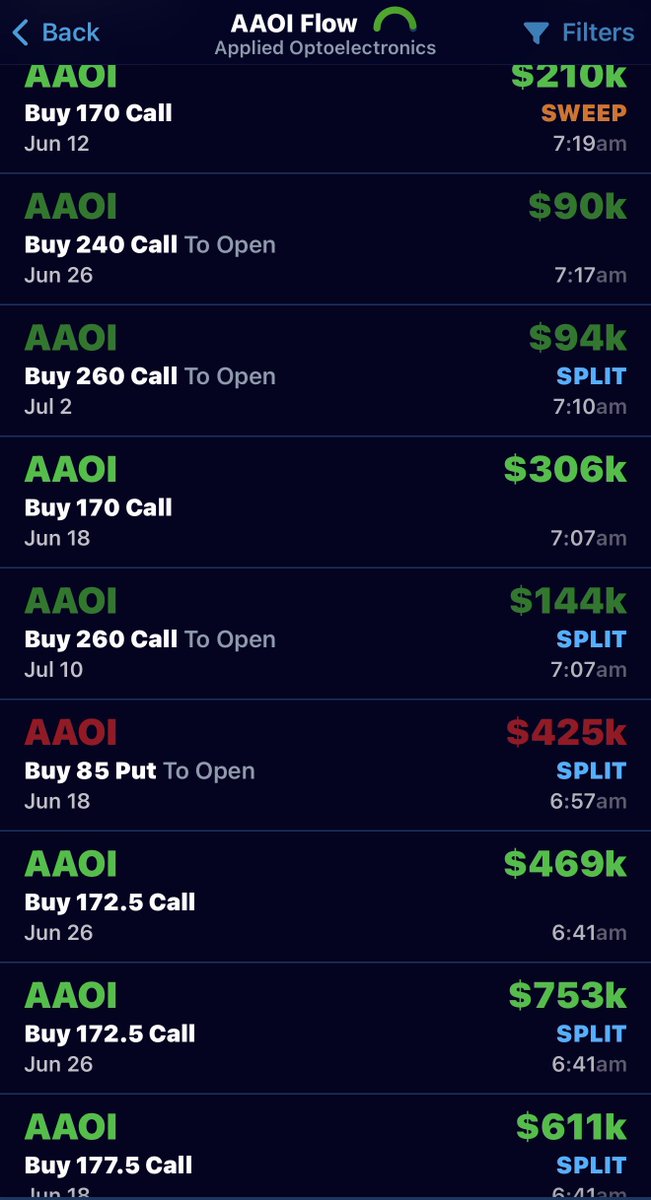Select the $94k 260 Call Jul 2 row
The height and width of the screenshot is (1200, 651).
coord(325,370)
